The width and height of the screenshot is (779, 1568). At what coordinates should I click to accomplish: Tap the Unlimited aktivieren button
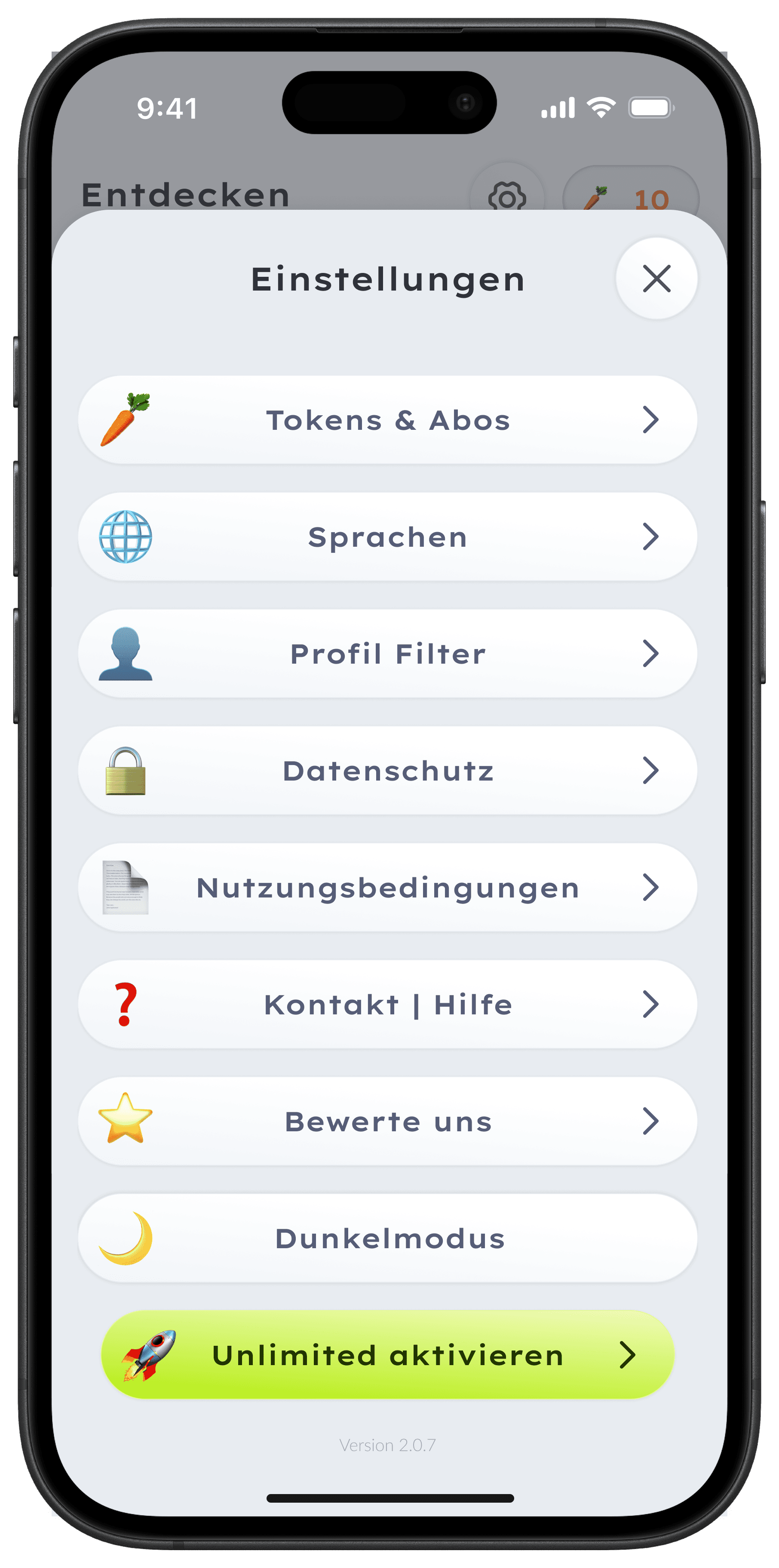pyautogui.click(x=387, y=1355)
